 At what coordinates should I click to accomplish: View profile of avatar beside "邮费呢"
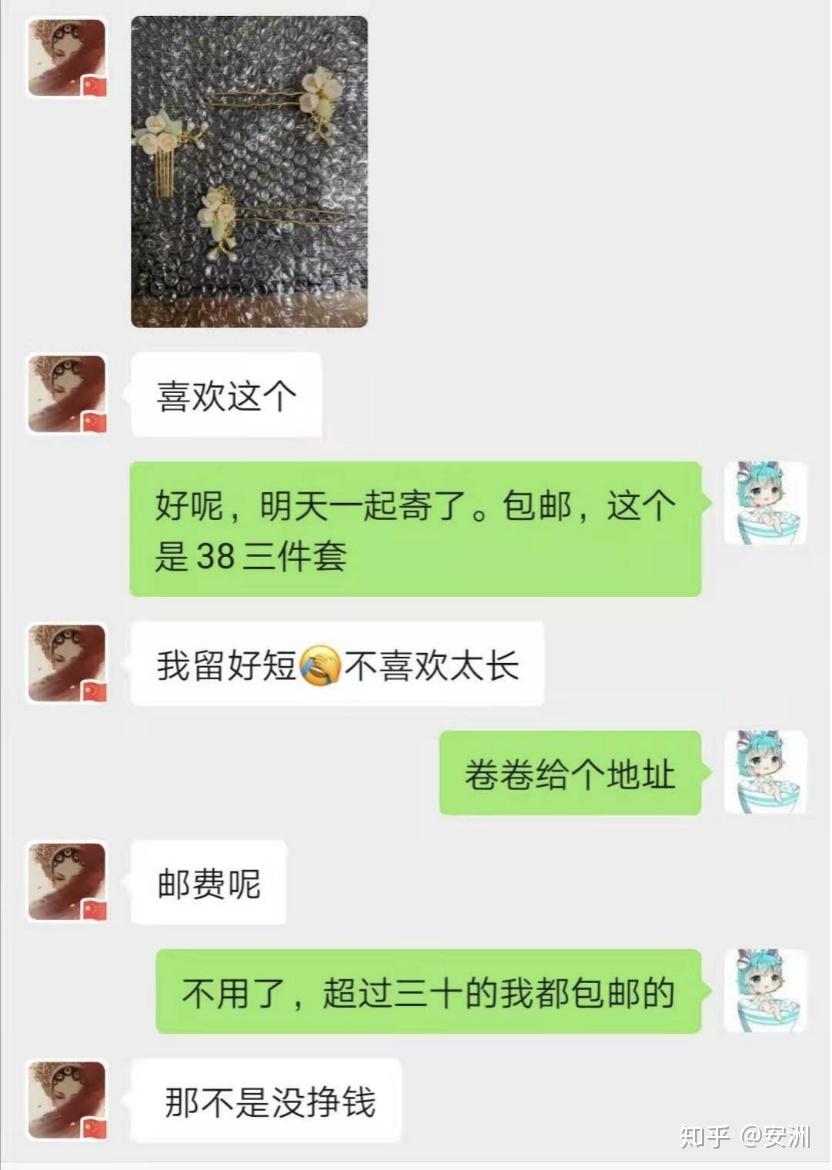tap(67, 882)
